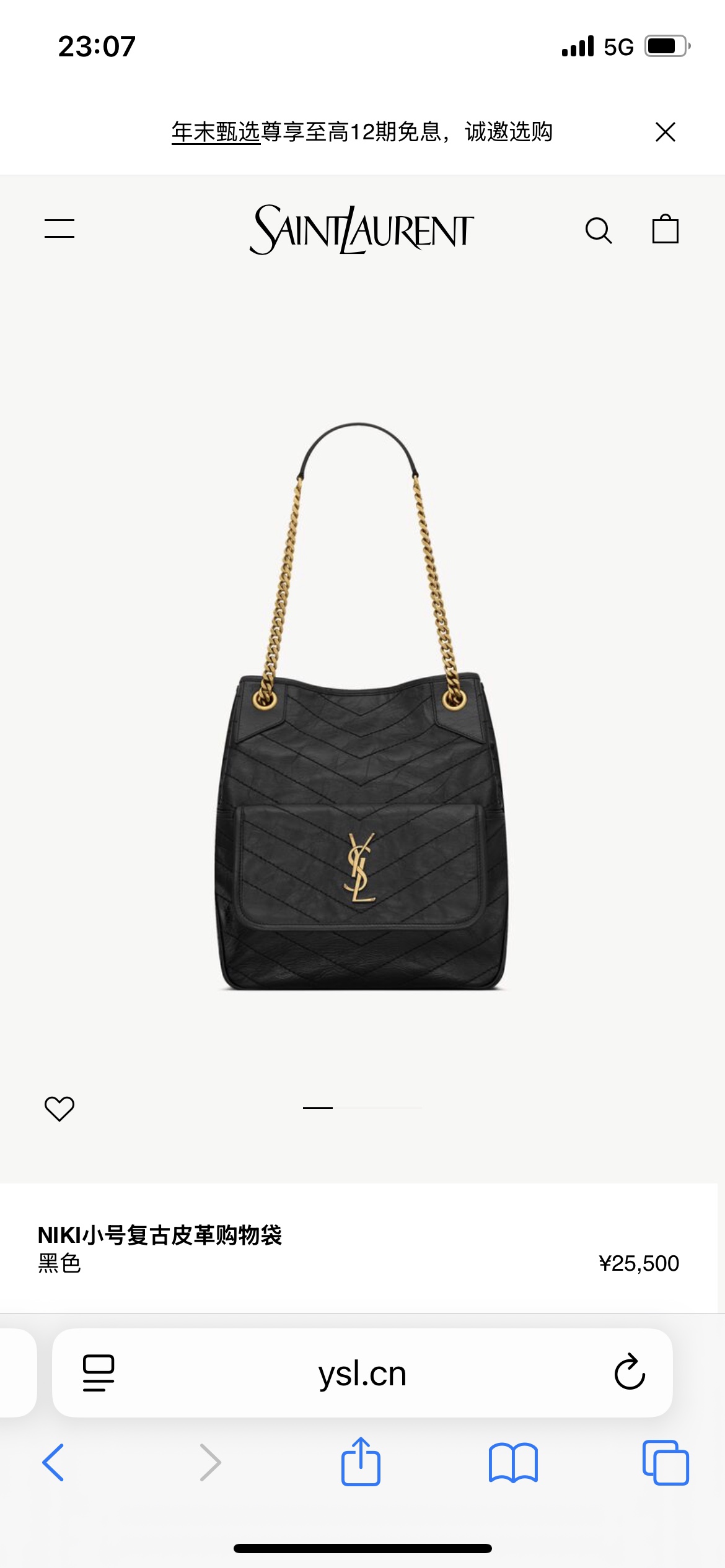Open Safari bookmarks

click(x=513, y=1463)
